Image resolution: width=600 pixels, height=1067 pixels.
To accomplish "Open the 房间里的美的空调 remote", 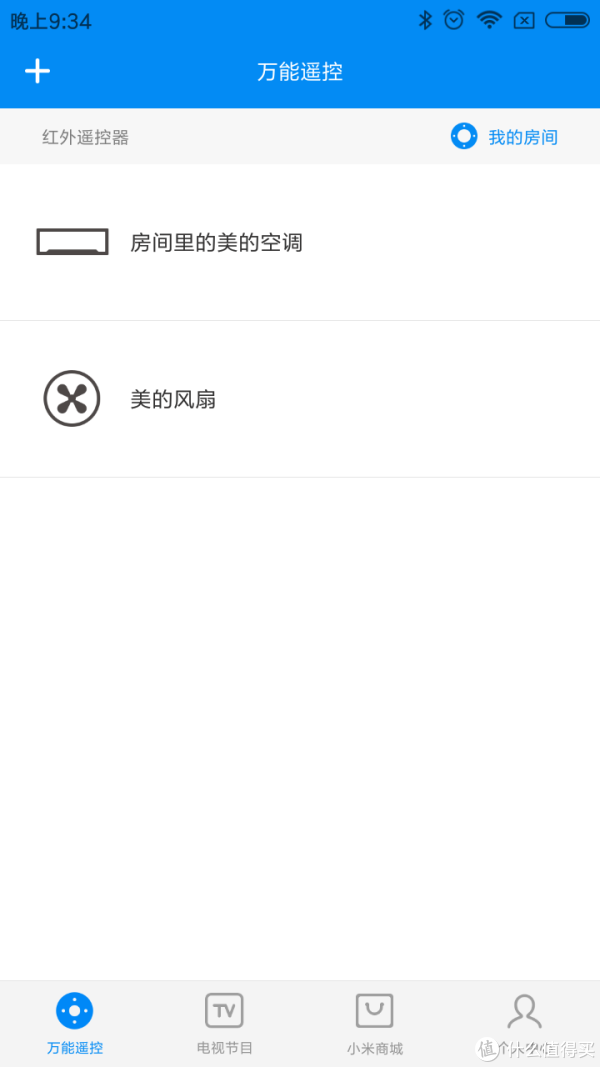I will tap(300, 242).
